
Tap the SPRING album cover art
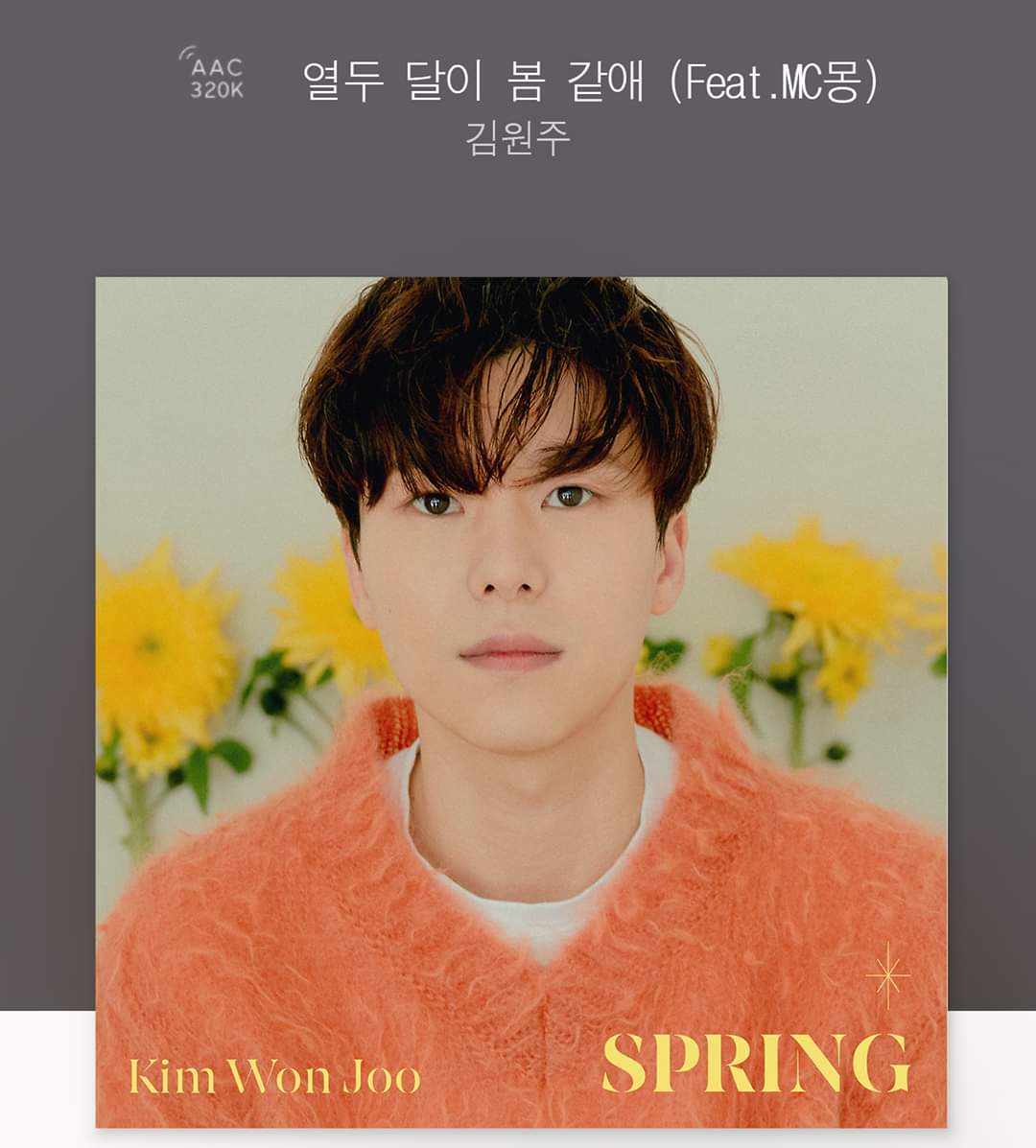tap(521, 701)
